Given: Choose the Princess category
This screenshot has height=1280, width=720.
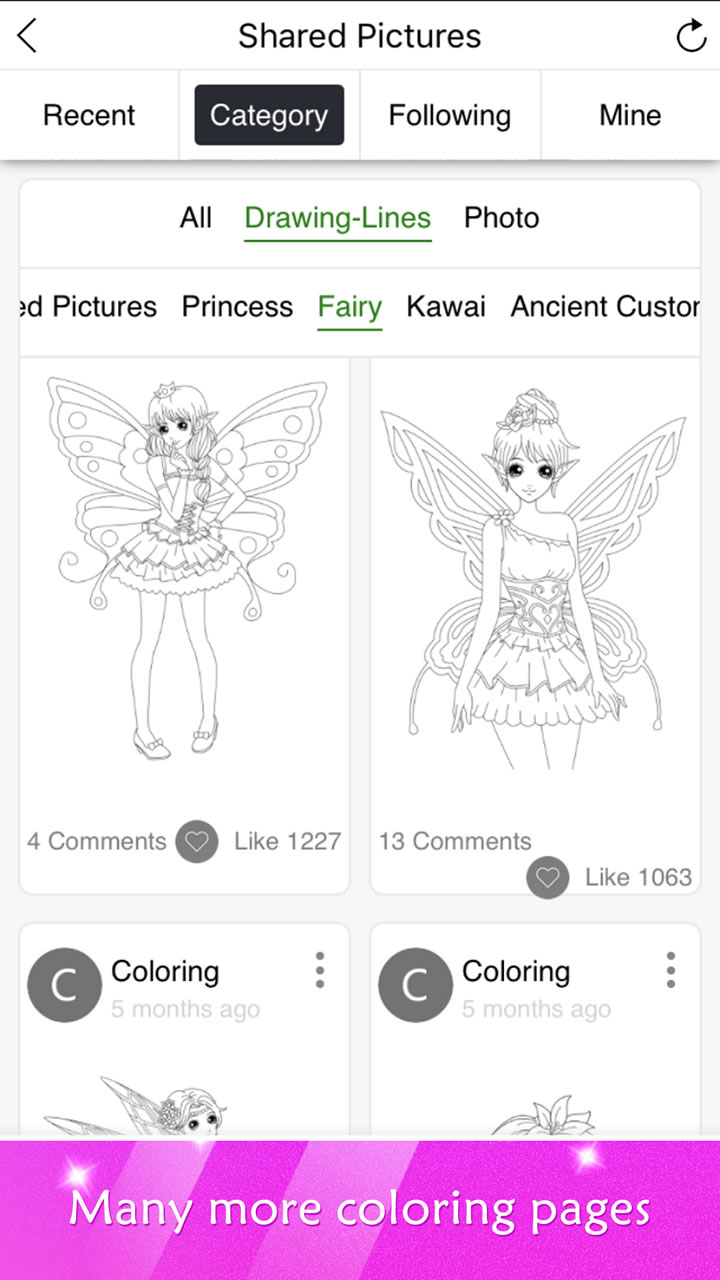Looking at the screenshot, I should (x=237, y=307).
